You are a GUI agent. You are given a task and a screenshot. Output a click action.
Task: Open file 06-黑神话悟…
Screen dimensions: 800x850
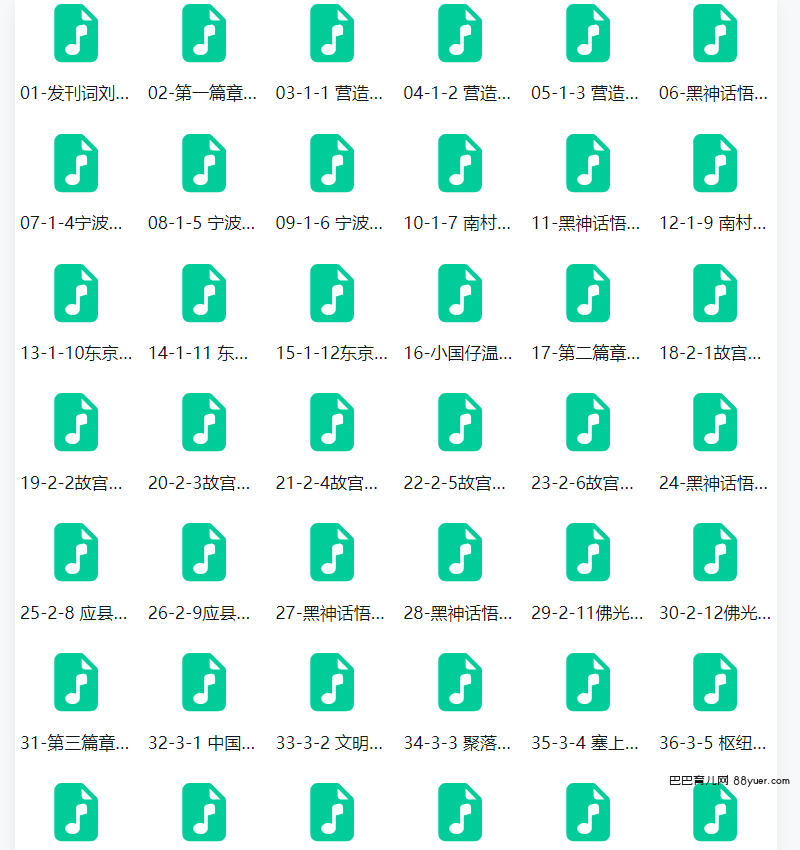point(715,33)
